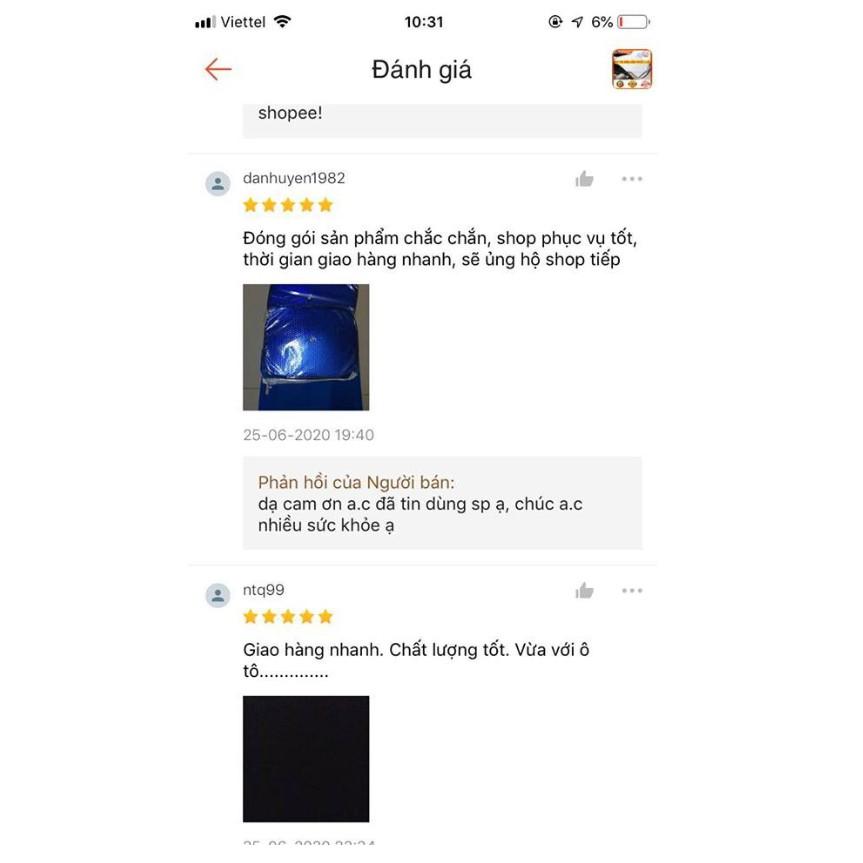Open the product thumbnail in the header

click(632, 69)
